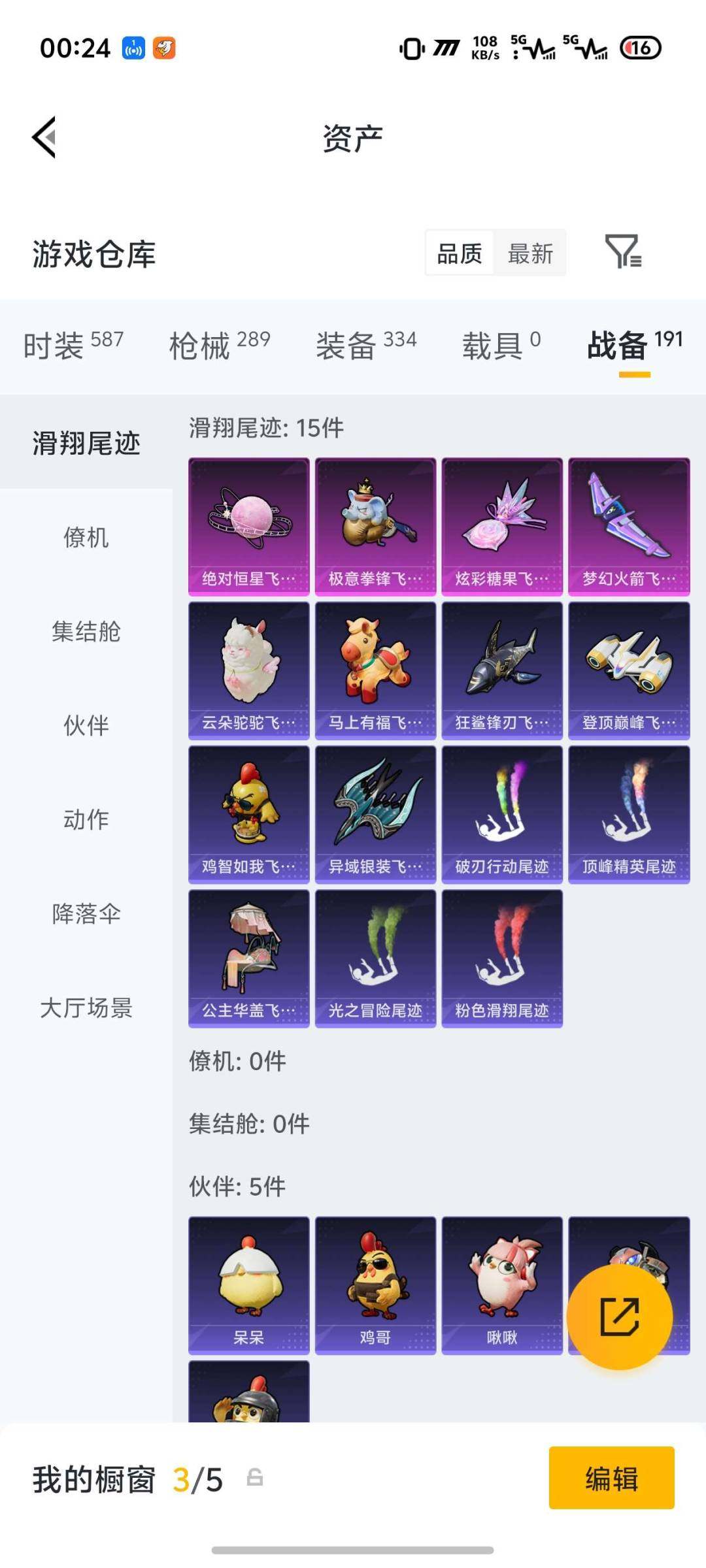Select the 绝对恒星飞 glider trail item
Viewport: 706px width, 1568px height.
tap(248, 526)
